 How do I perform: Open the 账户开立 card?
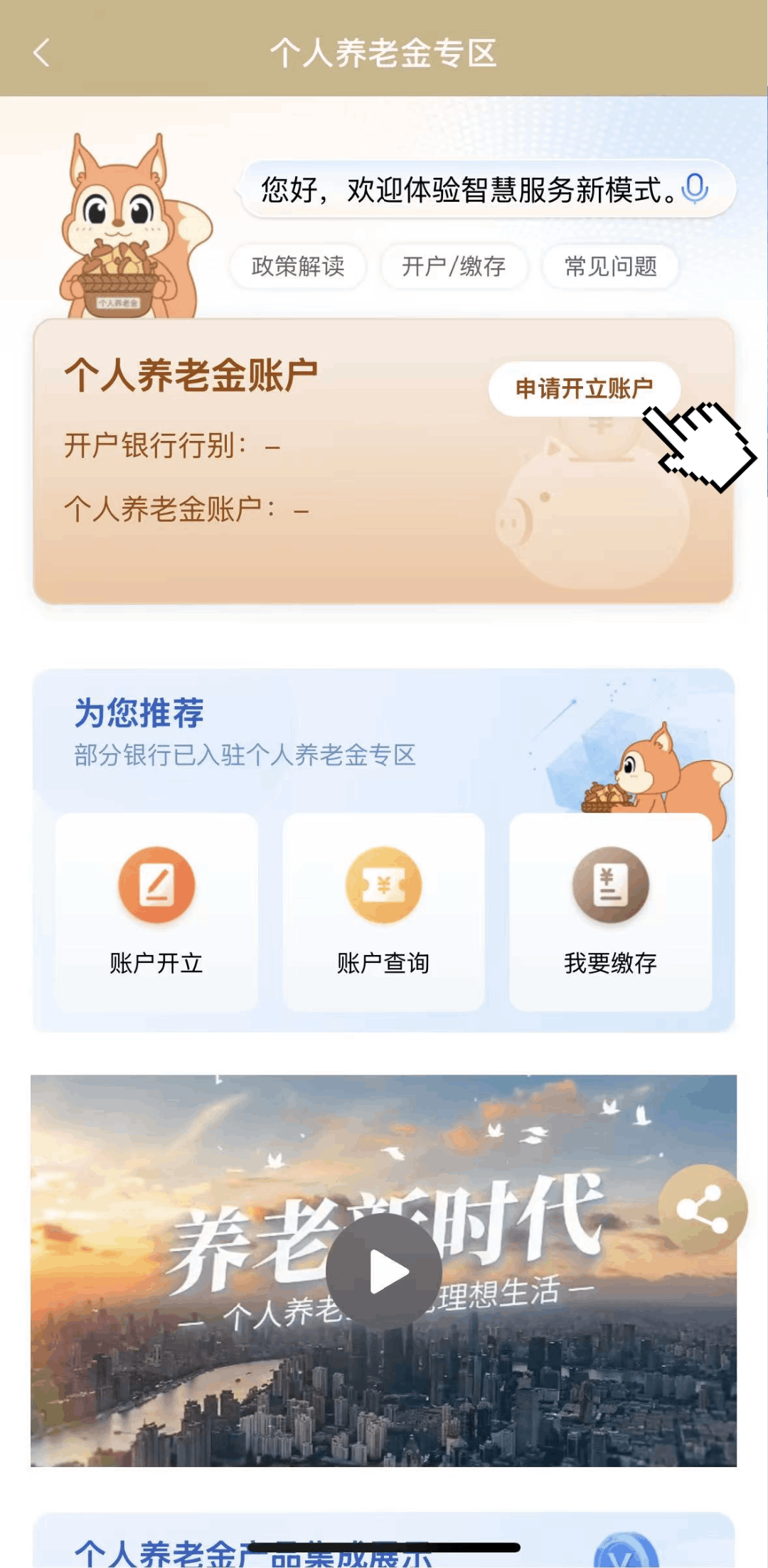pos(156,912)
